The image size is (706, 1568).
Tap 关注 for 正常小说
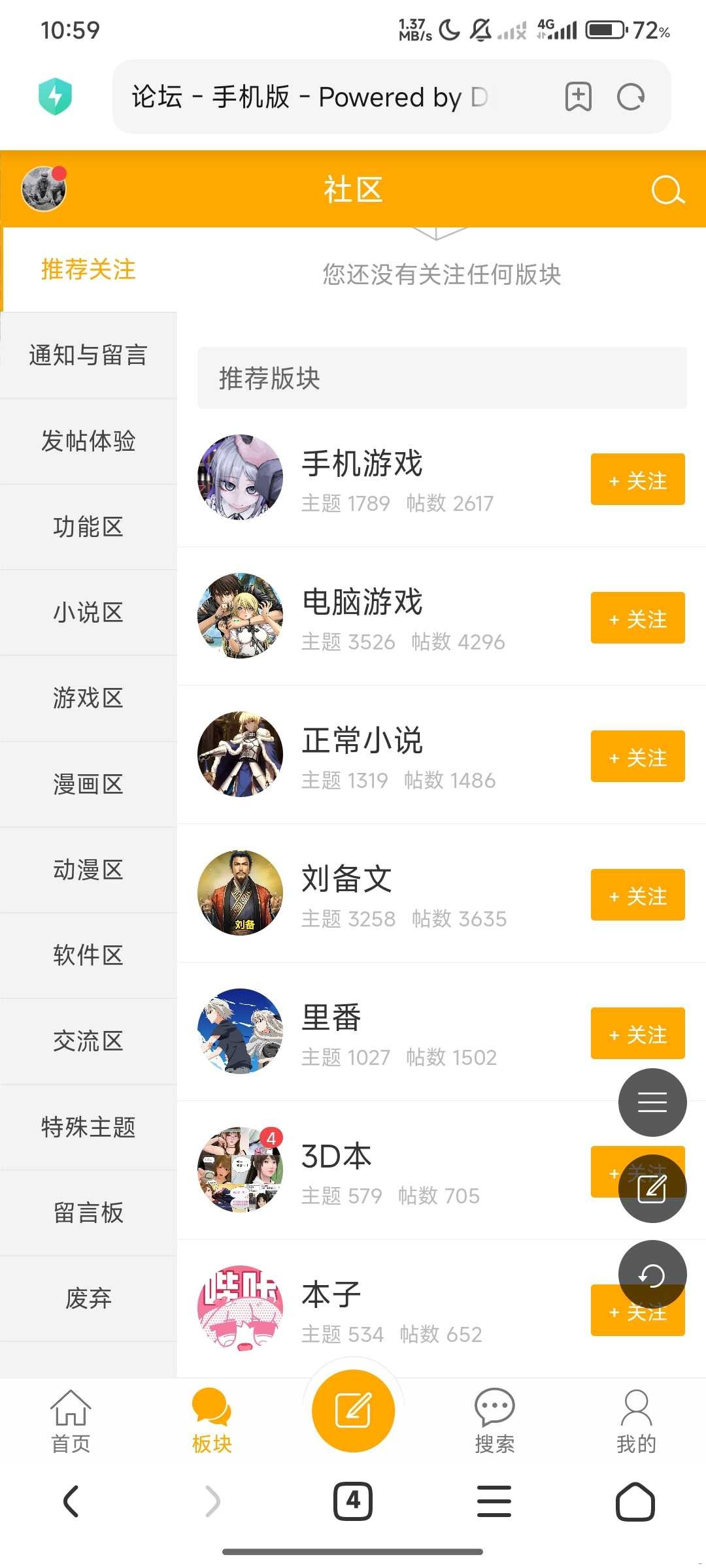[x=637, y=757]
